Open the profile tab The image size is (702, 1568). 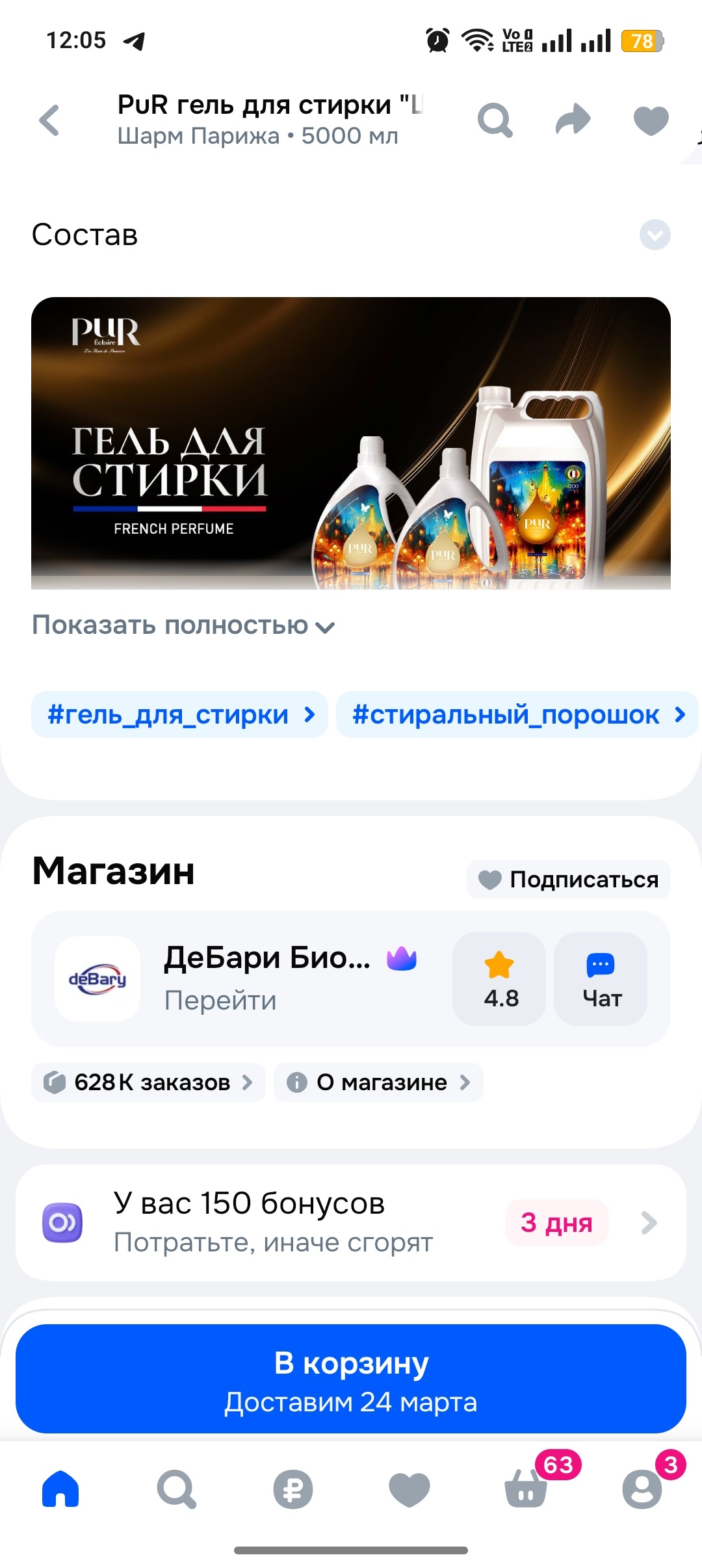[642, 1489]
